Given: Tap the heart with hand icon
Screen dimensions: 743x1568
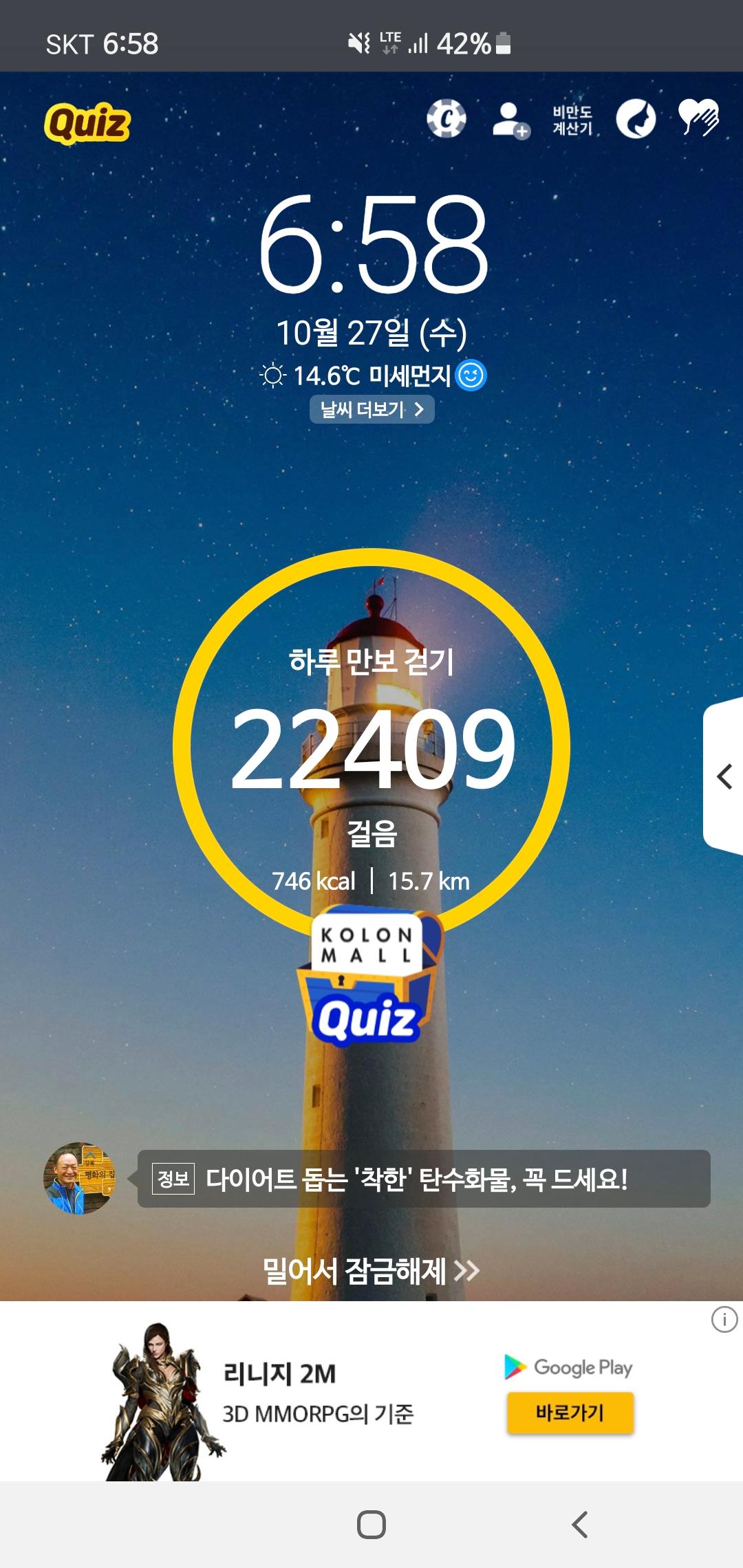Looking at the screenshot, I should pyautogui.click(x=698, y=118).
